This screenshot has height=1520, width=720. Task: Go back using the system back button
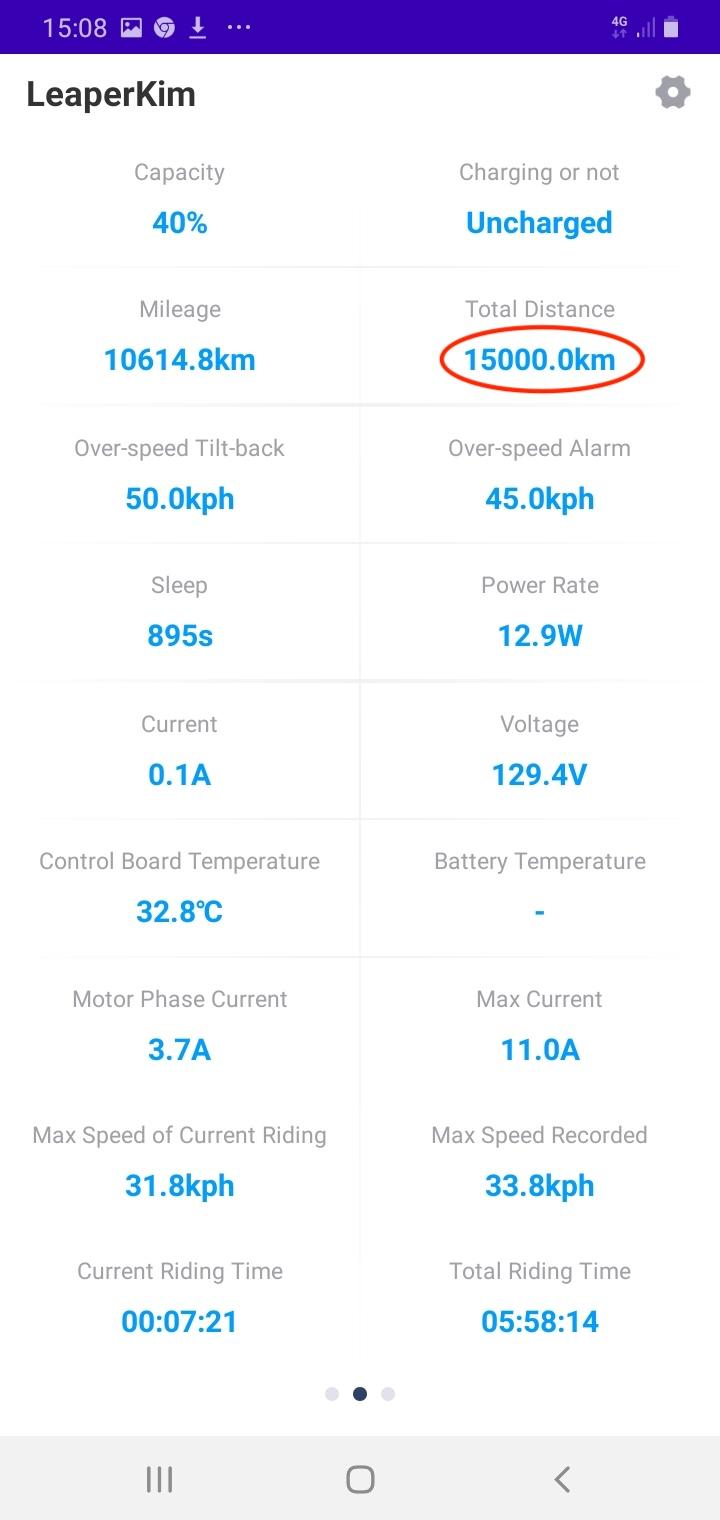click(562, 1479)
